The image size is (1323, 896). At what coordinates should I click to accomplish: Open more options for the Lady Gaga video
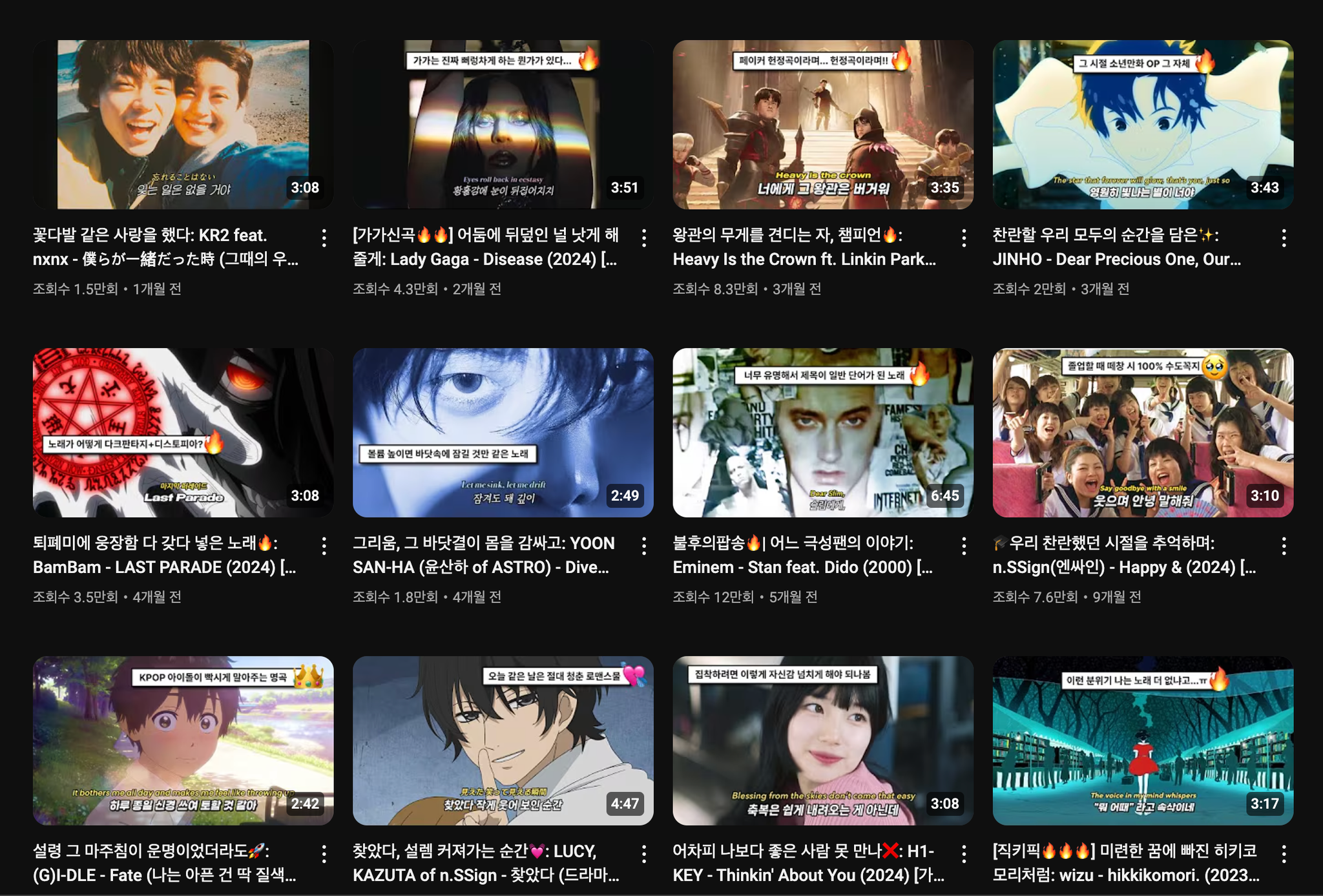(644, 238)
